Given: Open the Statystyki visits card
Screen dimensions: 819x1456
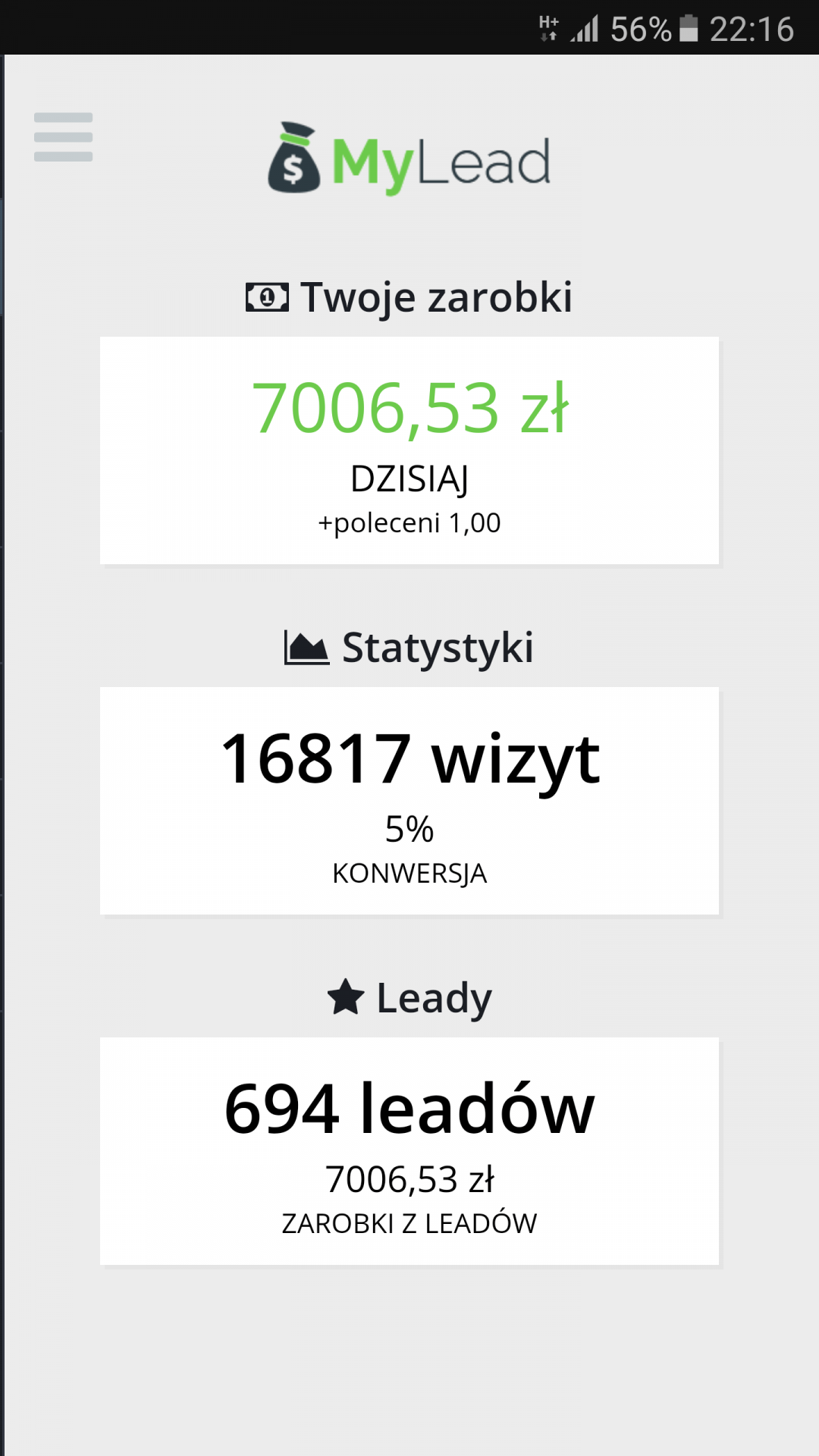Looking at the screenshot, I should coord(409,801).
